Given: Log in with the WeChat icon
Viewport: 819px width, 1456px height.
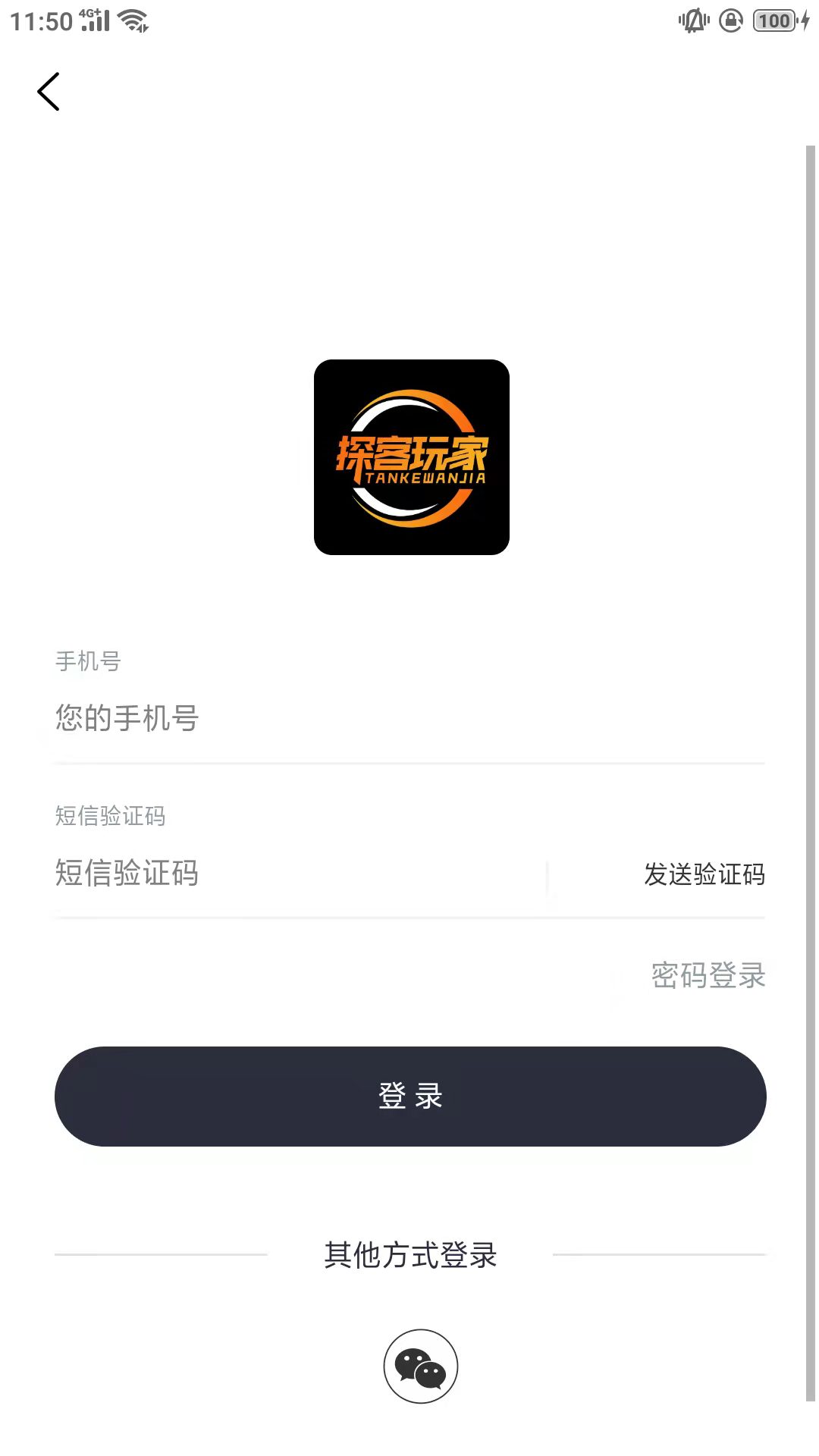Looking at the screenshot, I should pos(420,1366).
